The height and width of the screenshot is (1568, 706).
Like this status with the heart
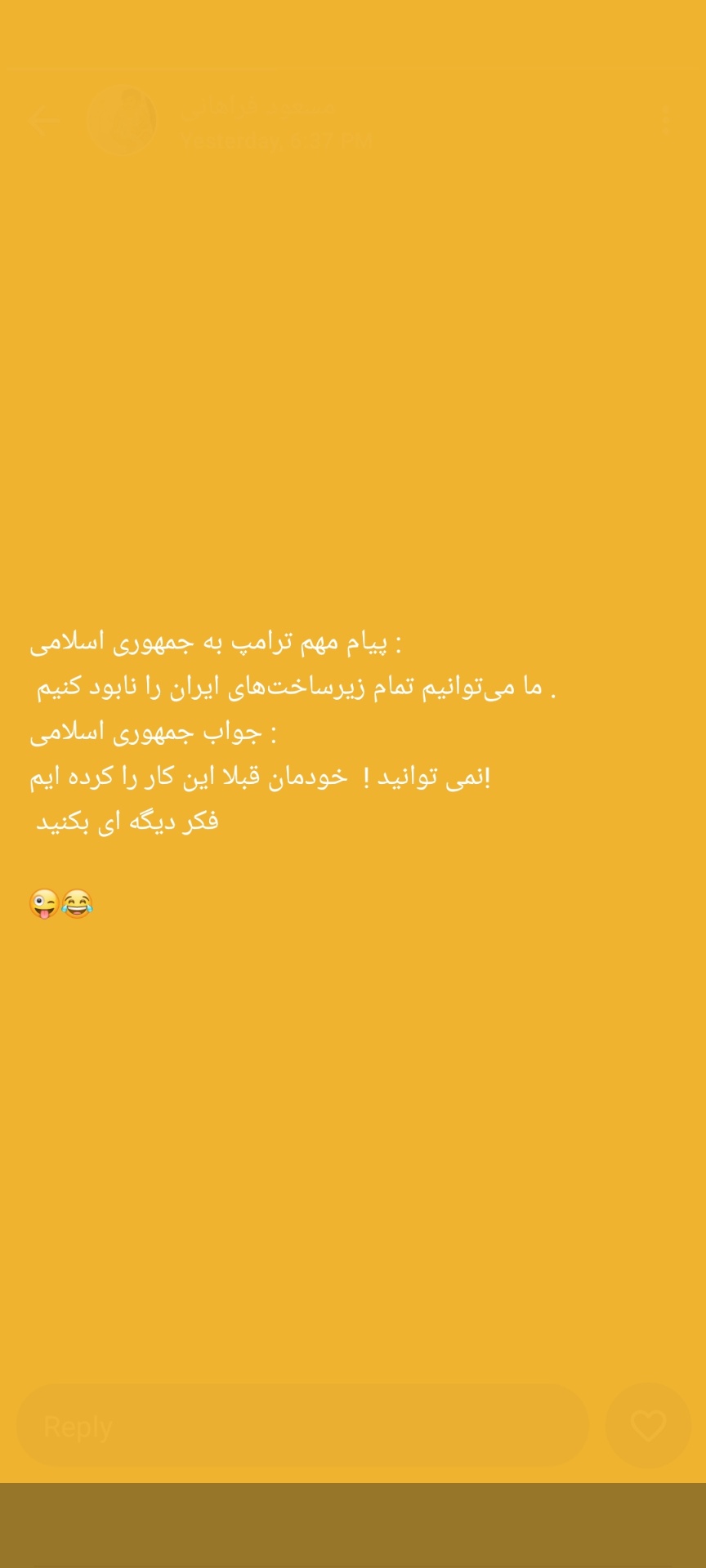[x=648, y=1426]
